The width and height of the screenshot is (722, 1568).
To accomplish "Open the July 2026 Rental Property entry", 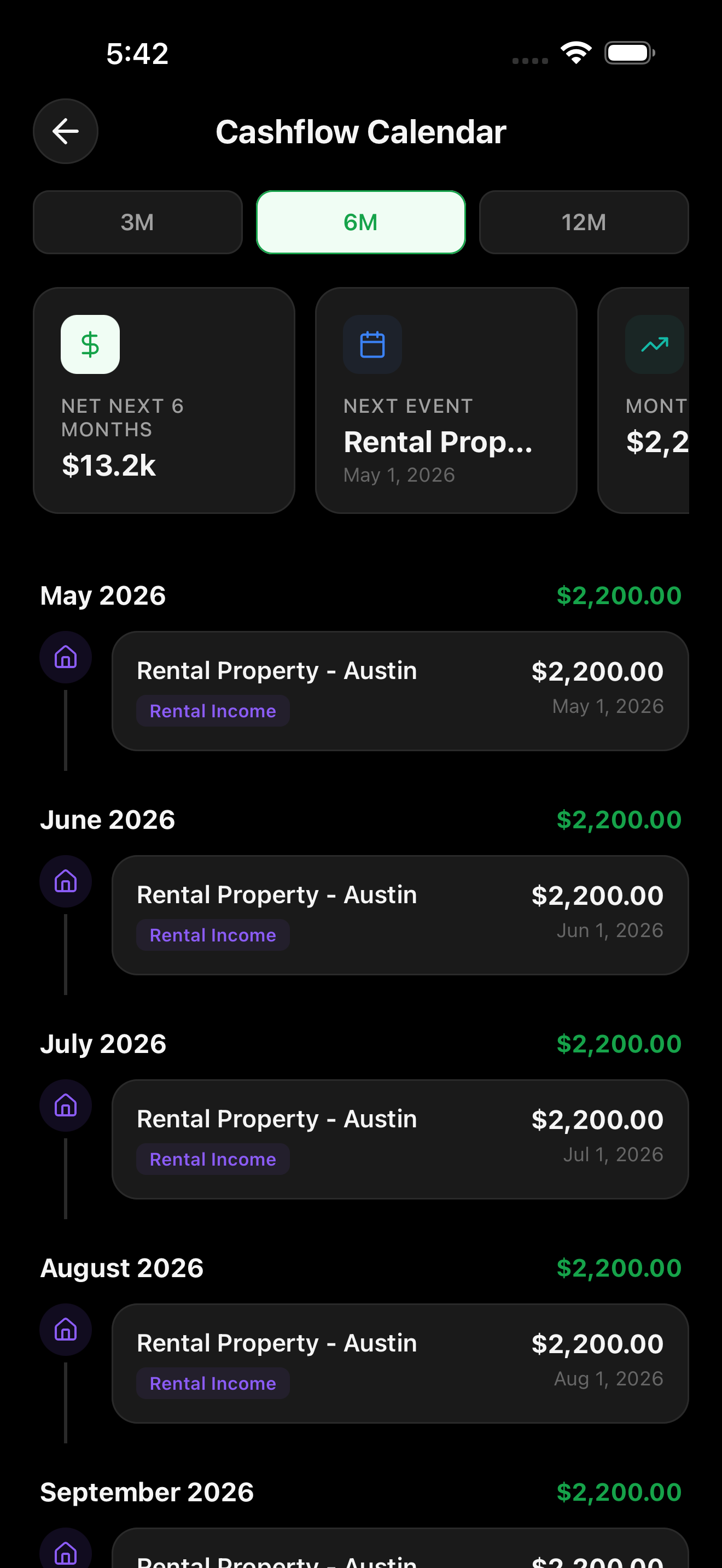I will (399, 1139).
